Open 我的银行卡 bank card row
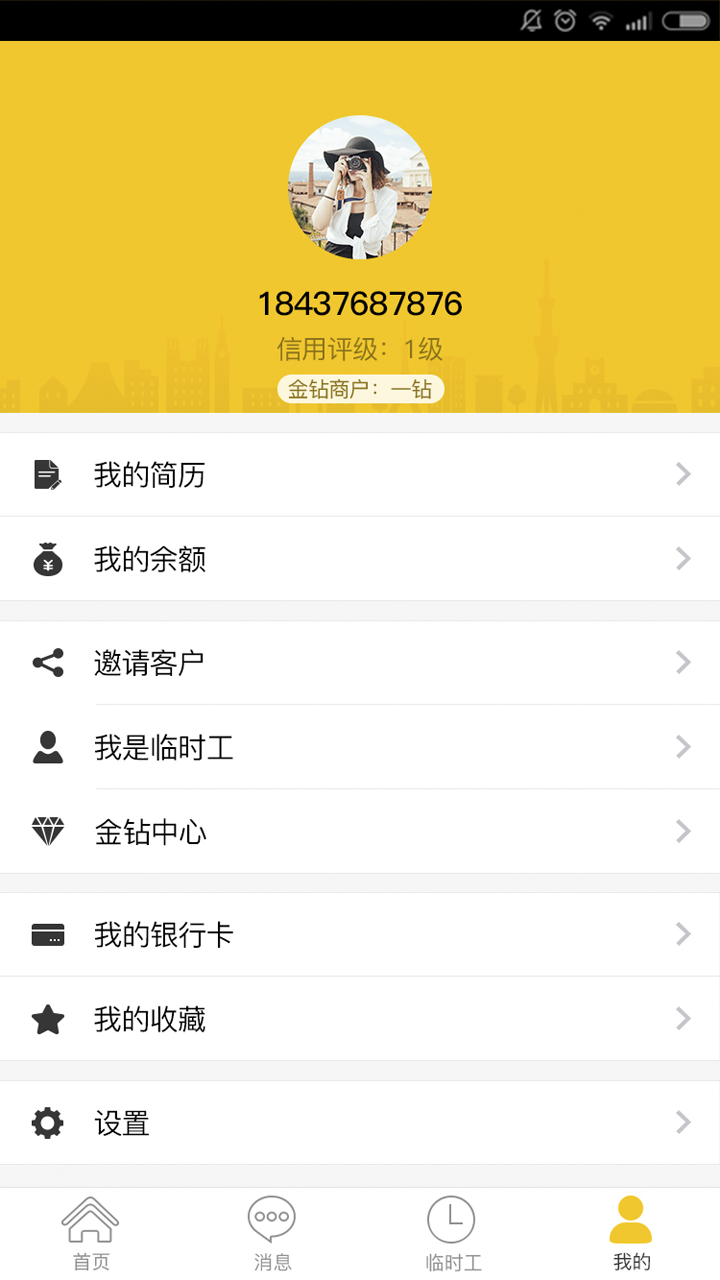 click(360, 934)
